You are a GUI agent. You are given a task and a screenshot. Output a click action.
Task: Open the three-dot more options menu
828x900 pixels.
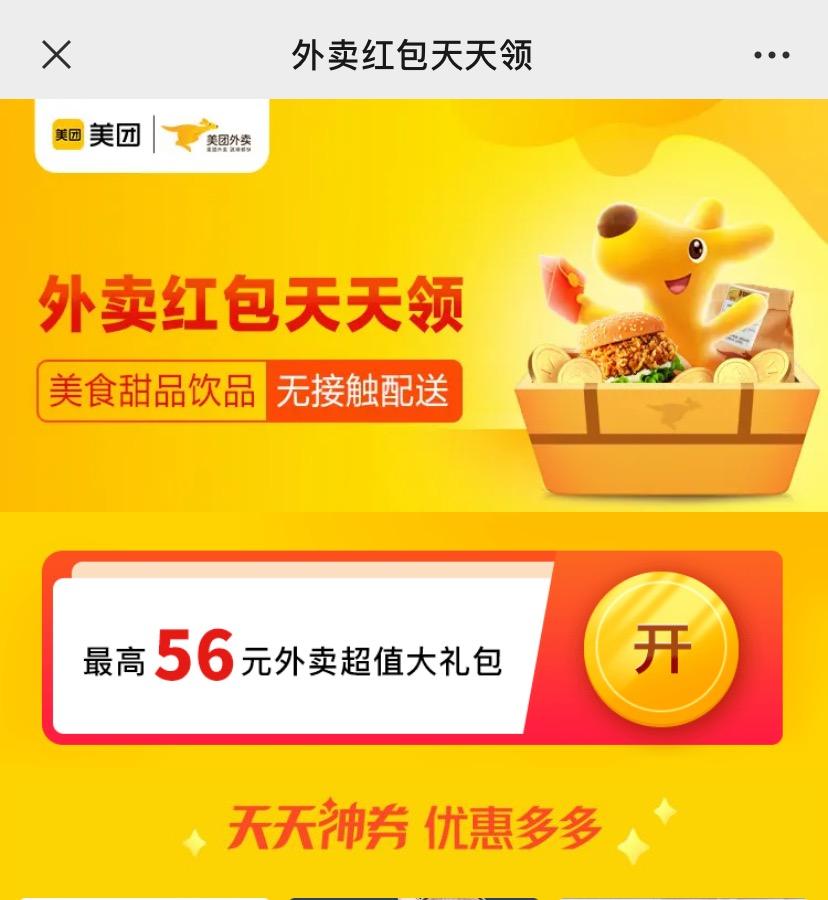coord(771,55)
